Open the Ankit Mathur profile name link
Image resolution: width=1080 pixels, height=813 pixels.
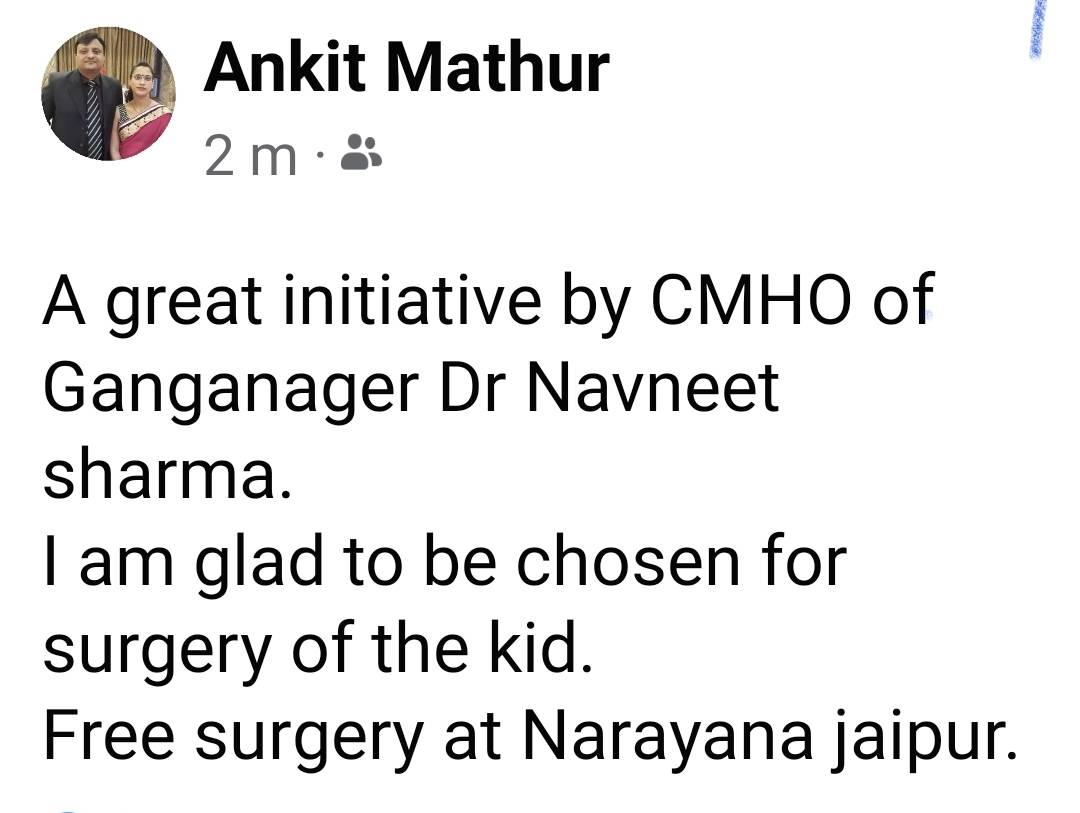(x=406, y=68)
